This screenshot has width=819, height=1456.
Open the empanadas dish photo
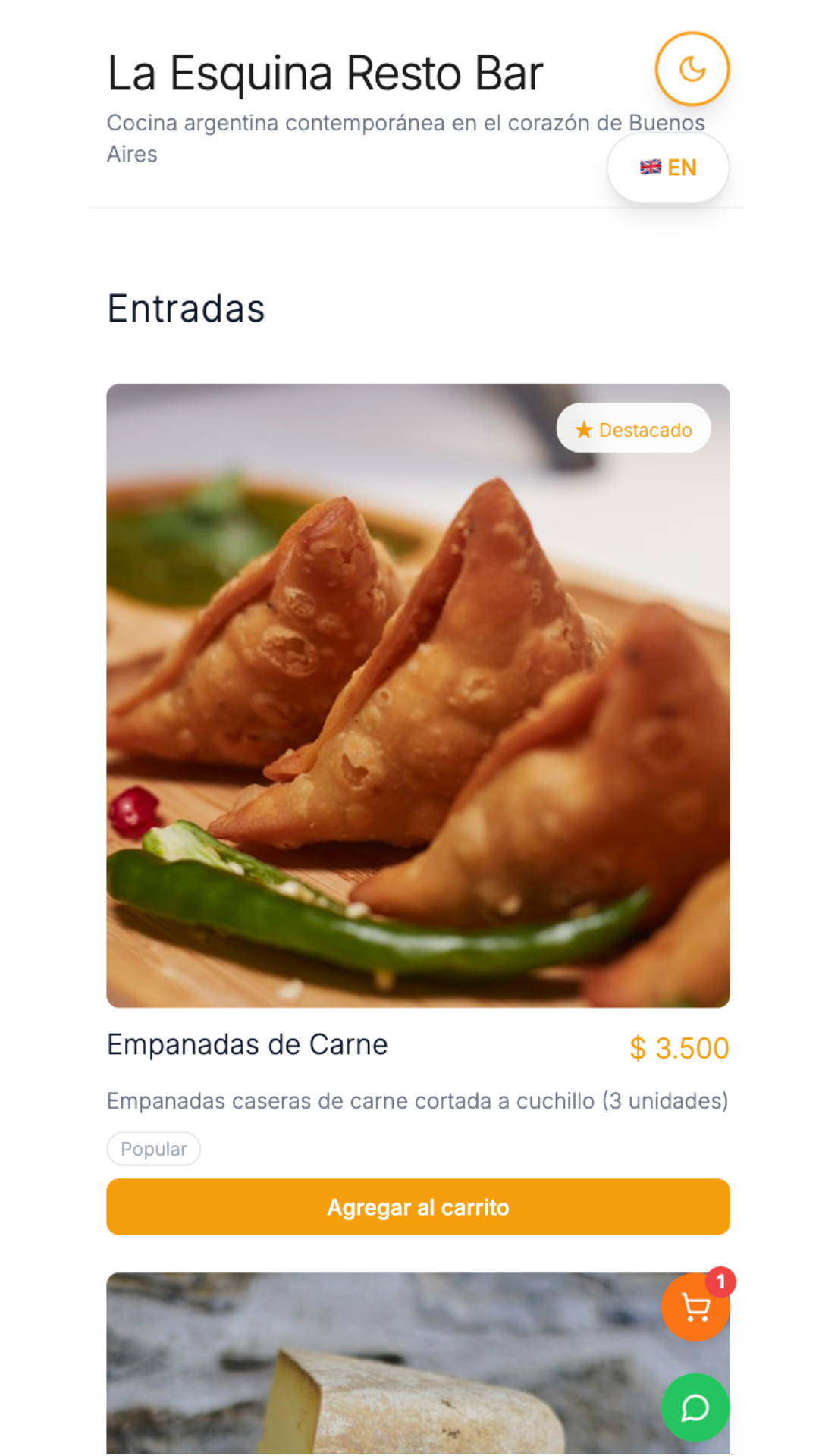[x=418, y=696]
